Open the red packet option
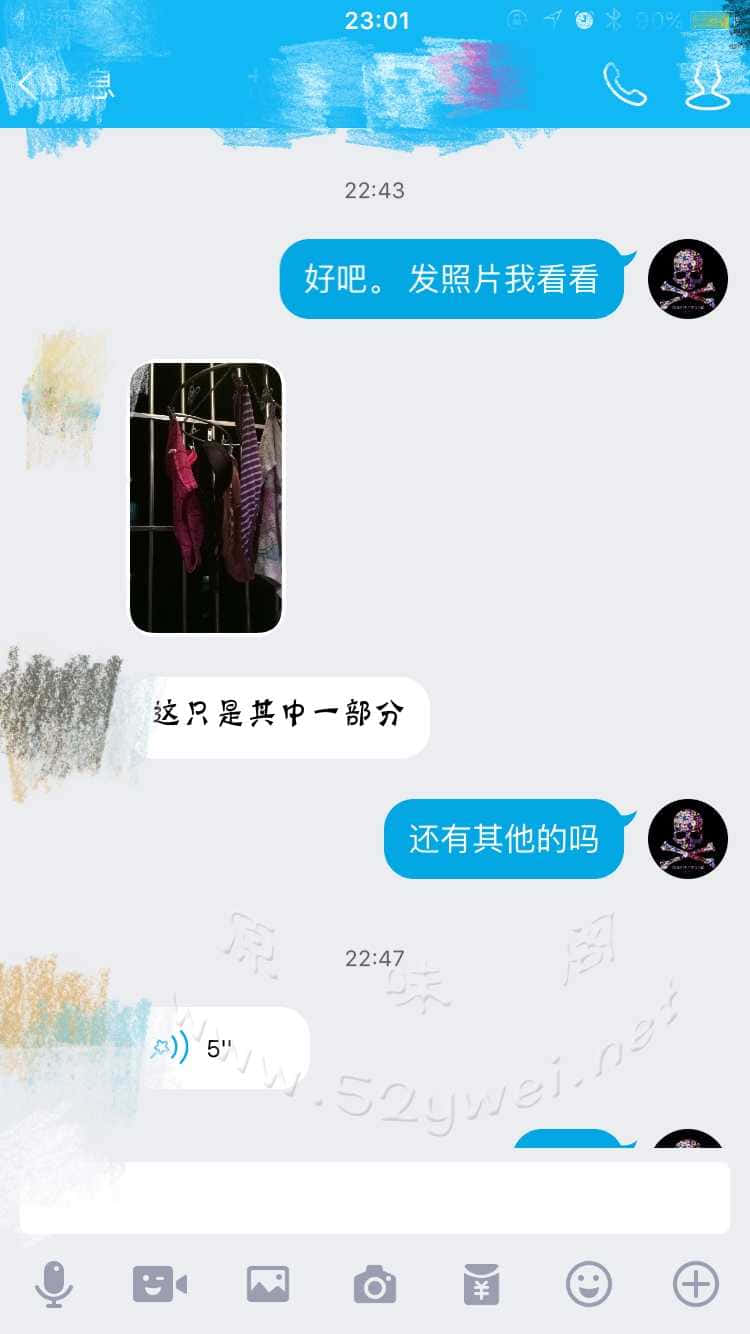 (x=482, y=1284)
